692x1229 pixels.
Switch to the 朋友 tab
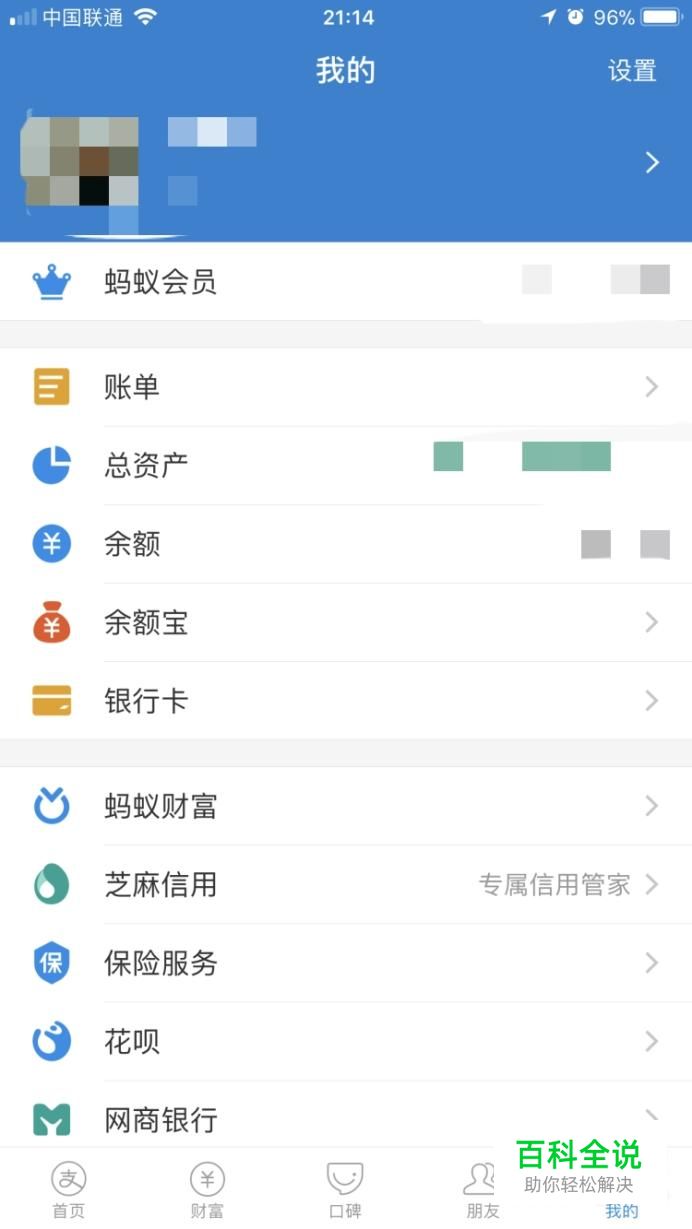tap(481, 1190)
